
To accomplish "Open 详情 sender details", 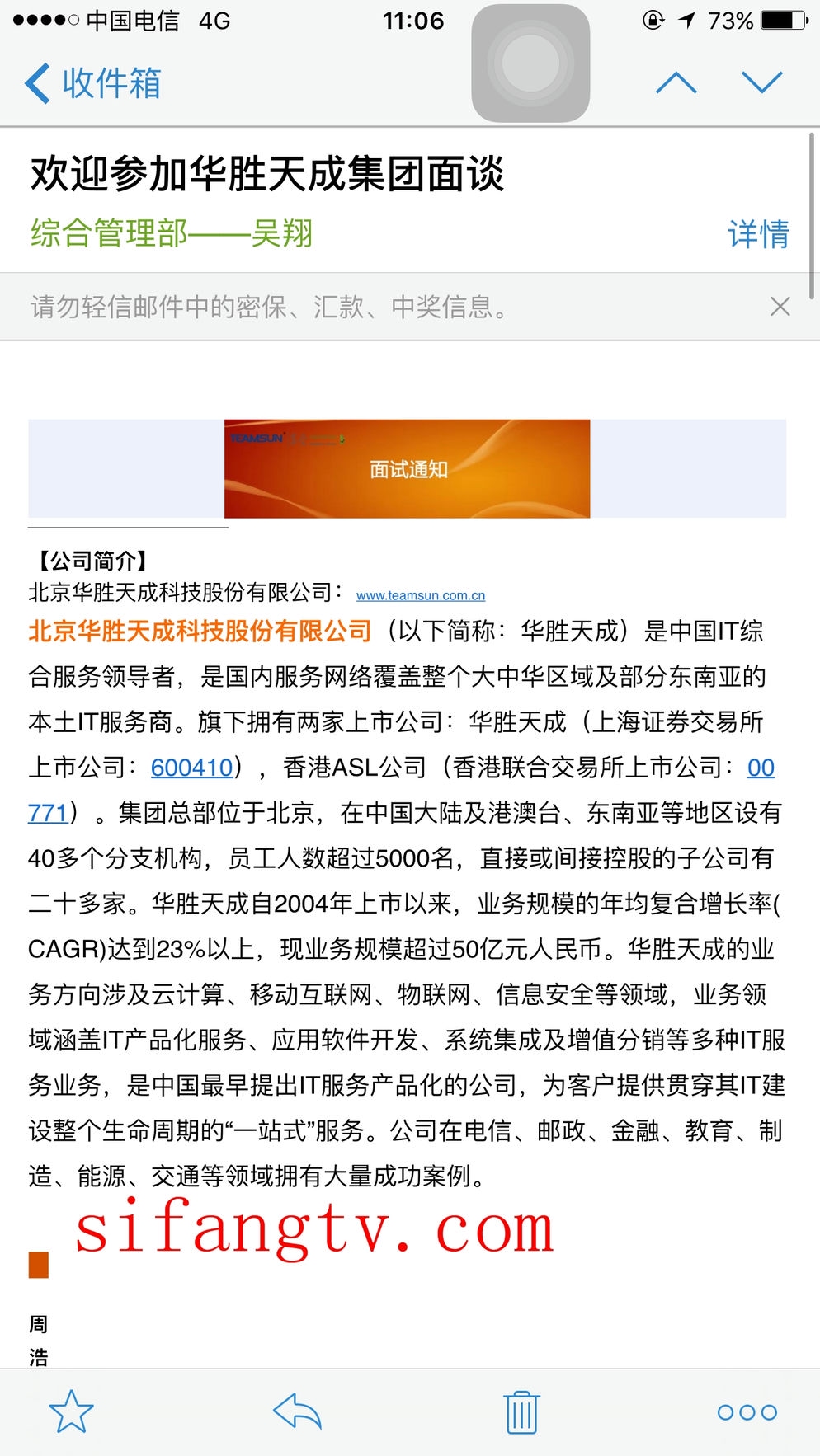I will [757, 234].
